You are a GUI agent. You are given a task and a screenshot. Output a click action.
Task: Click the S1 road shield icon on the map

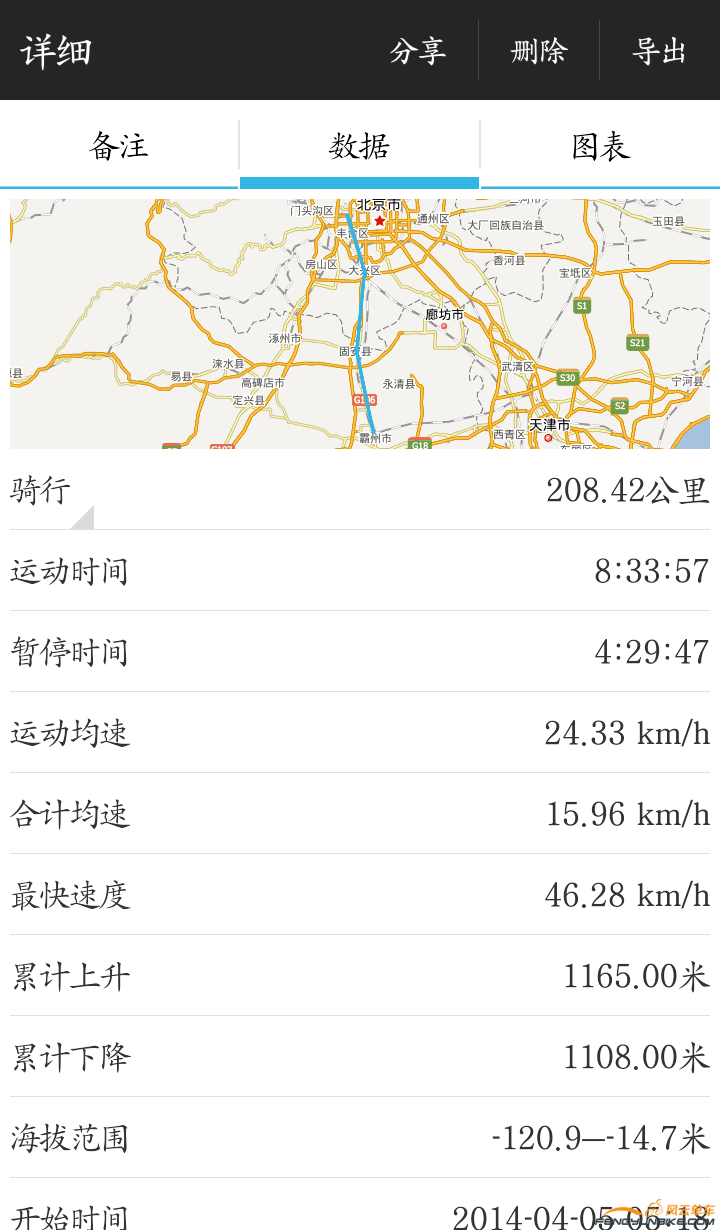click(583, 305)
